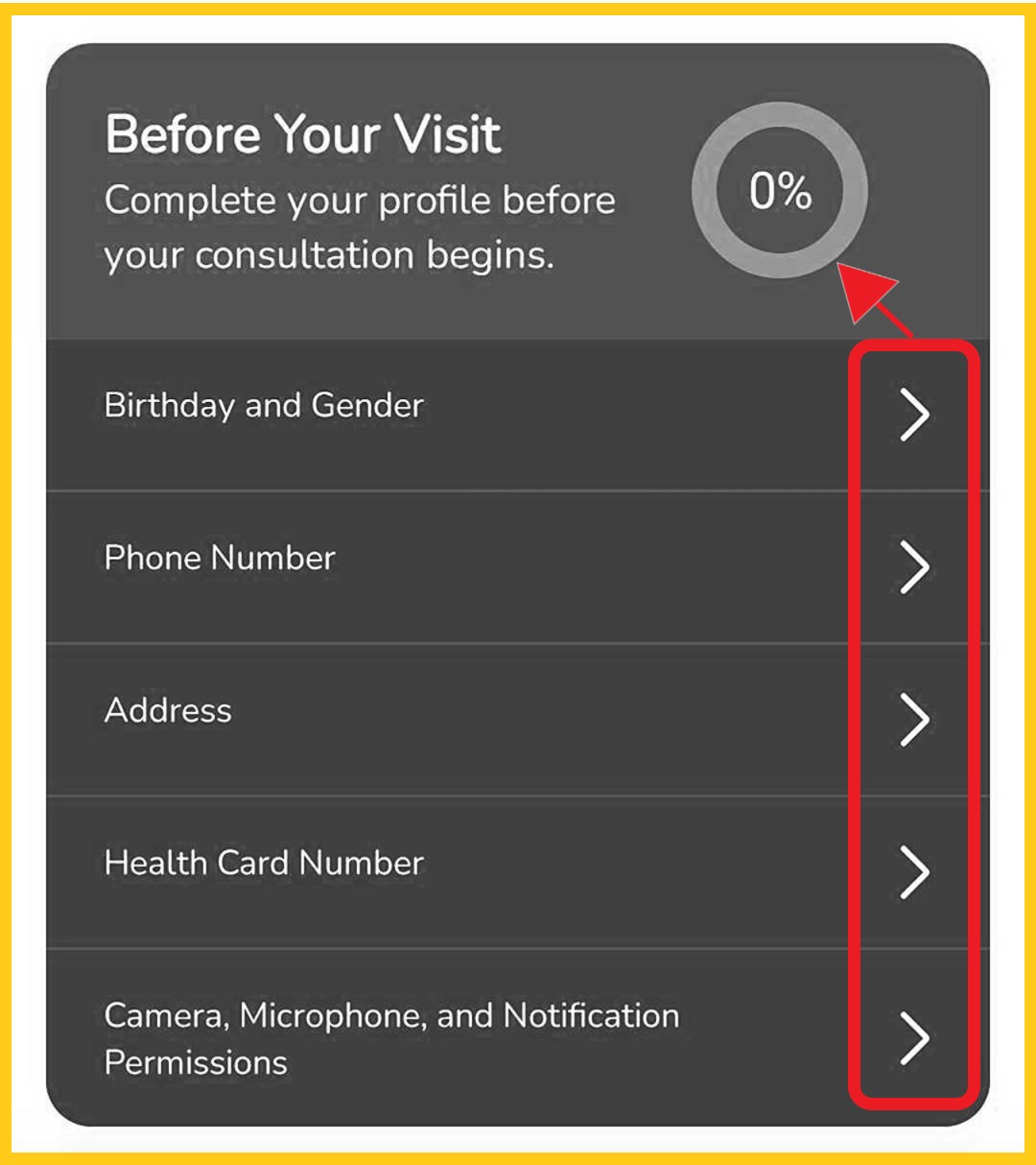Screen dimensions: 1036x1165
Task: Open the Address section
Action: click(518, 719)
